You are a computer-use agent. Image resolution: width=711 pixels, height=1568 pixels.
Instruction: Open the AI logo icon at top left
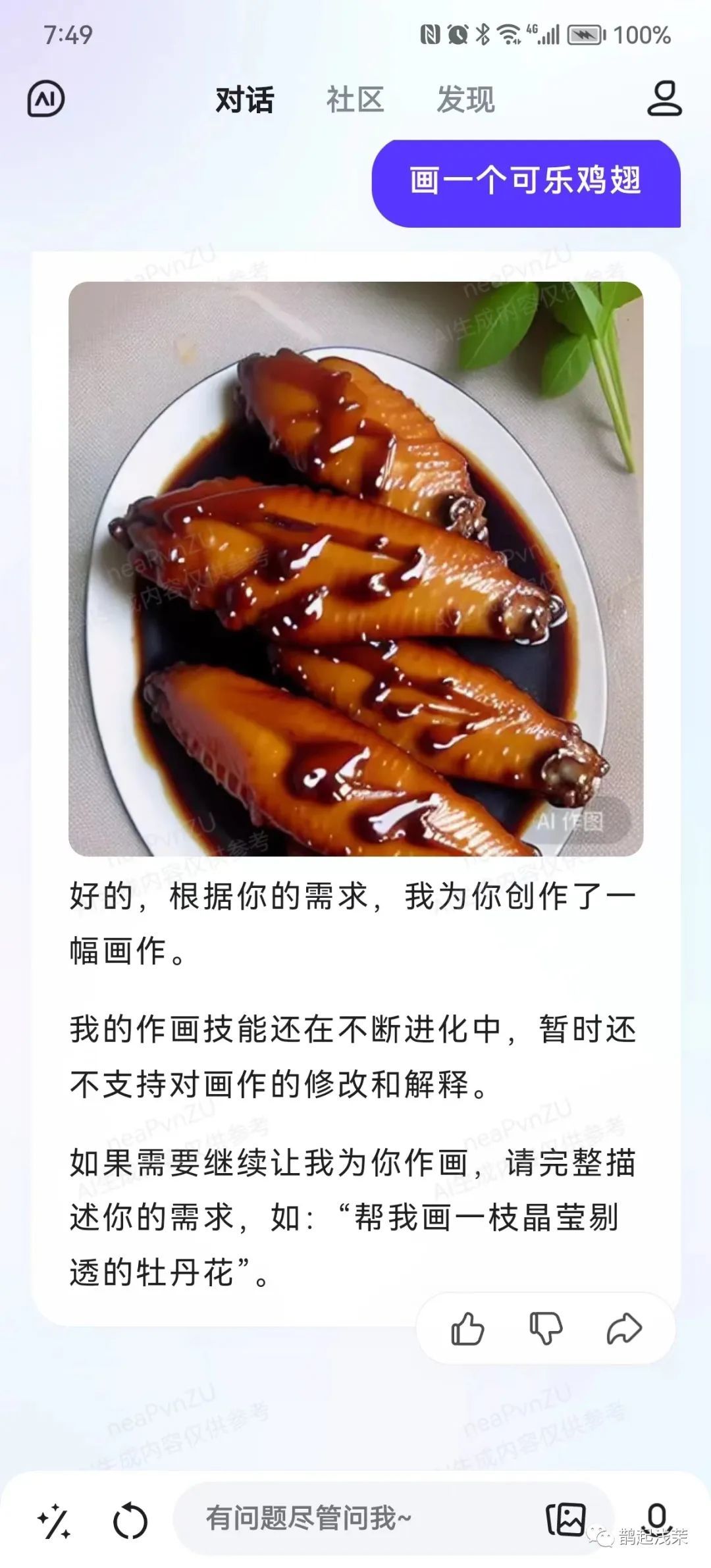click(x=46, y=99)
